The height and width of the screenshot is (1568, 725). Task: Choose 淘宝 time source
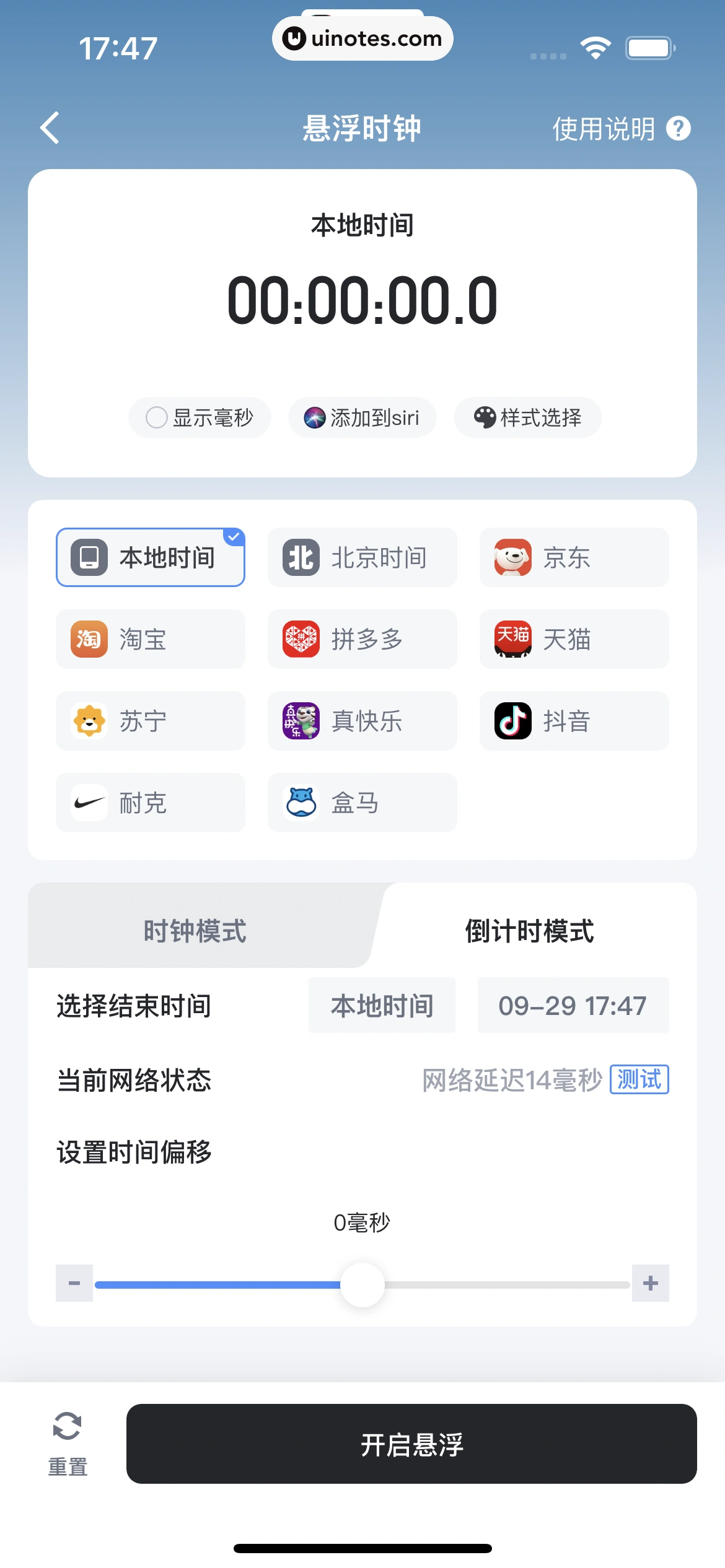click(150, 639)
